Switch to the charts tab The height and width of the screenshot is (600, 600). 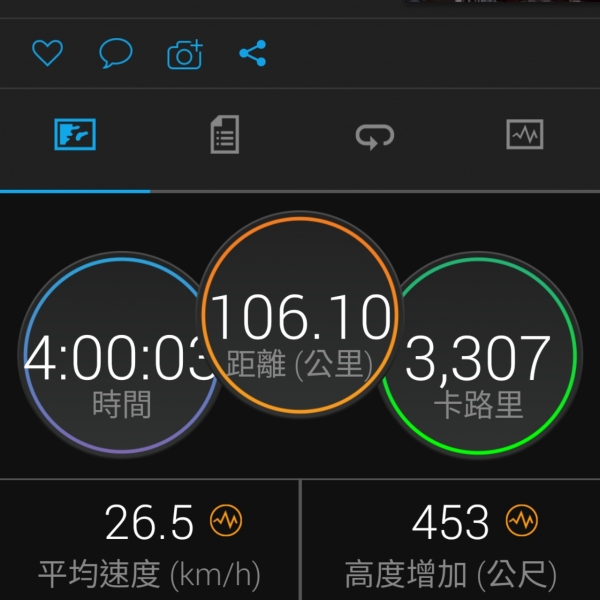(524, 135)
